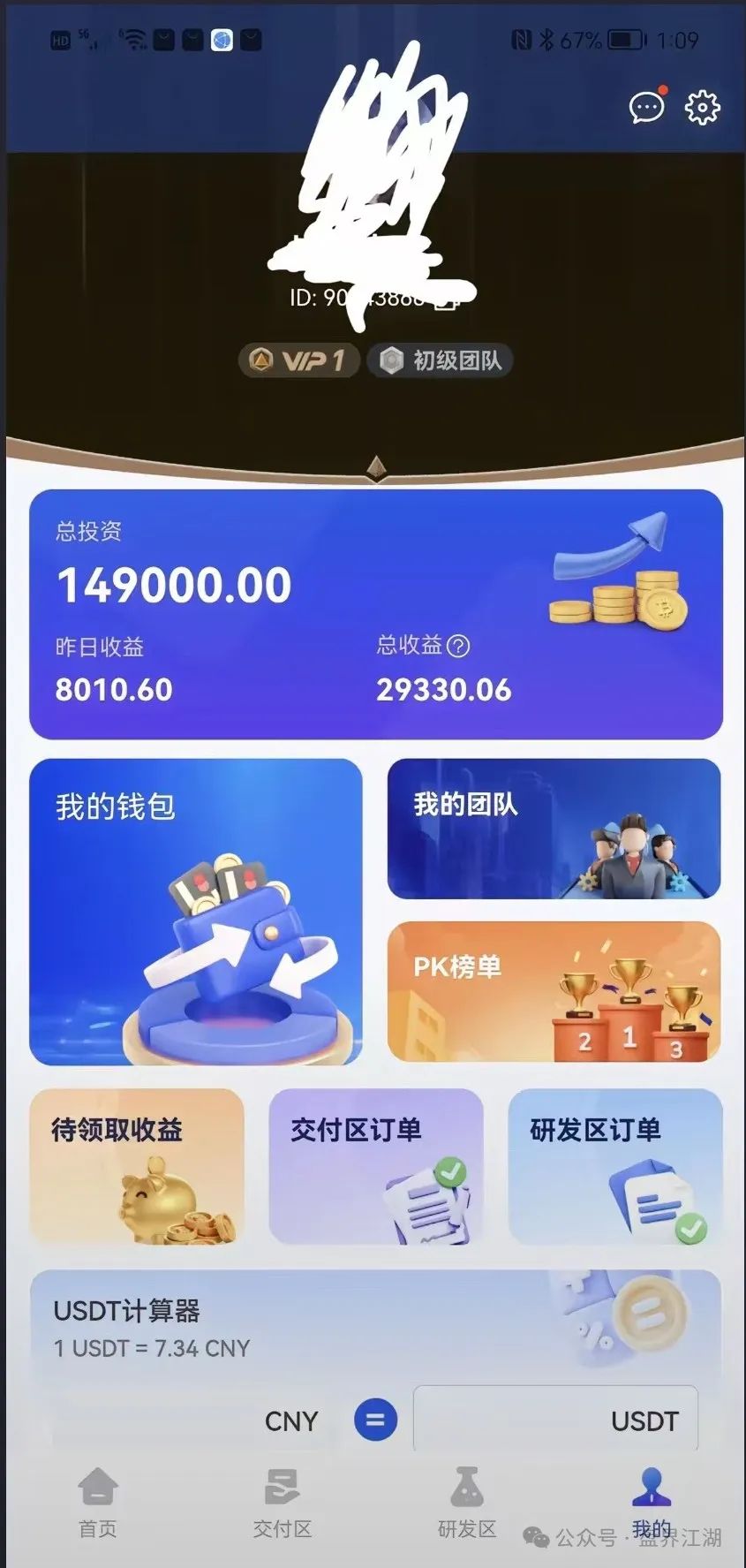Viewport: 746px width, 1568px height.
Task: Switch to the 研发区订单 section
Action: 614,1169
